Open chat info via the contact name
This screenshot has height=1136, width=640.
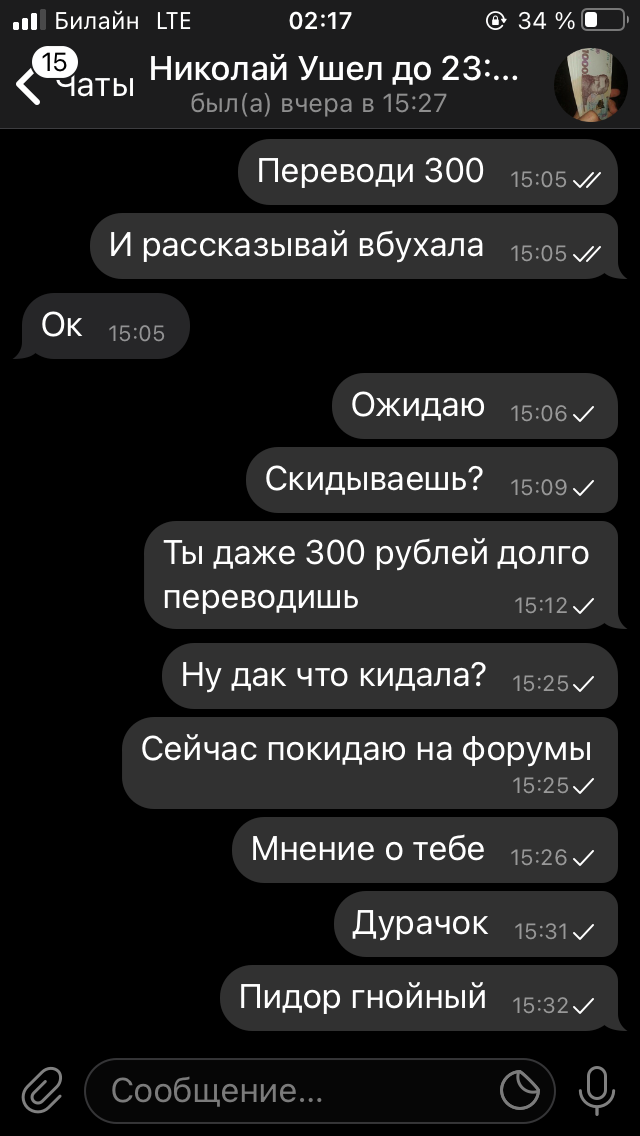[x=335, y=70]
